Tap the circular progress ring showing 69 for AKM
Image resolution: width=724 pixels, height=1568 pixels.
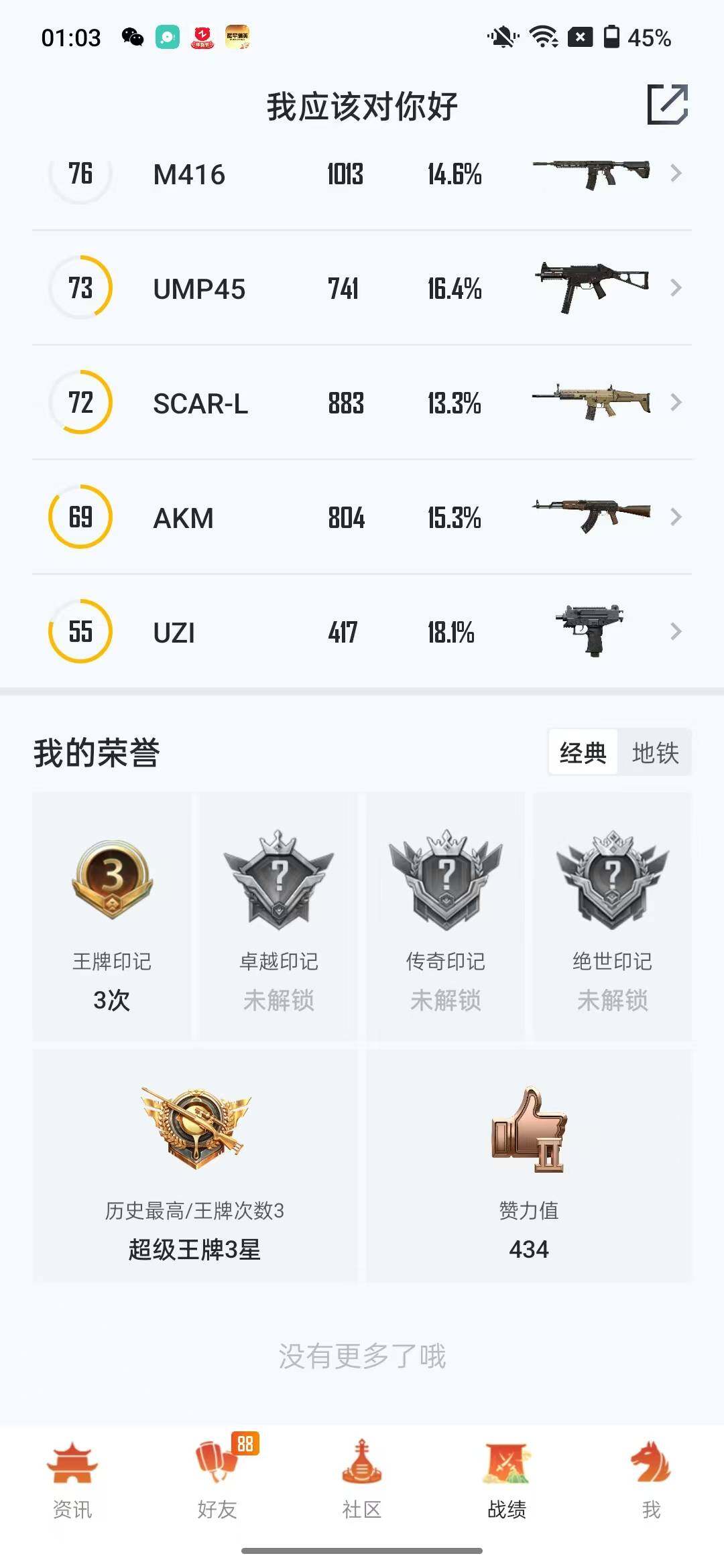pos(80,517)
